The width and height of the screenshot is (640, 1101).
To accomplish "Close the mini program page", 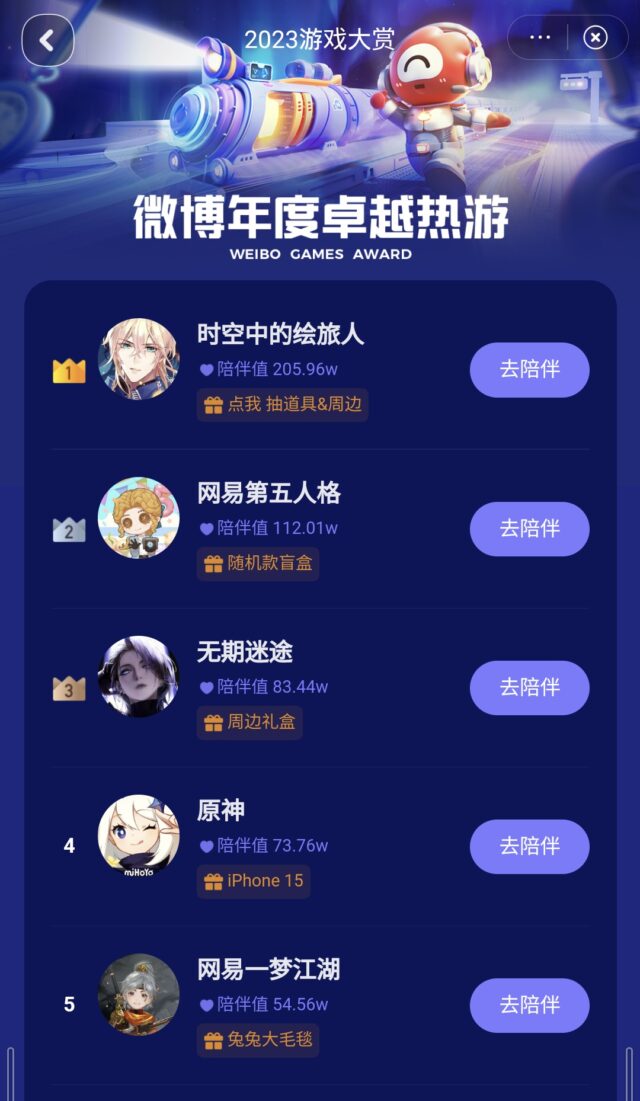I will click(x=595, y=38).
